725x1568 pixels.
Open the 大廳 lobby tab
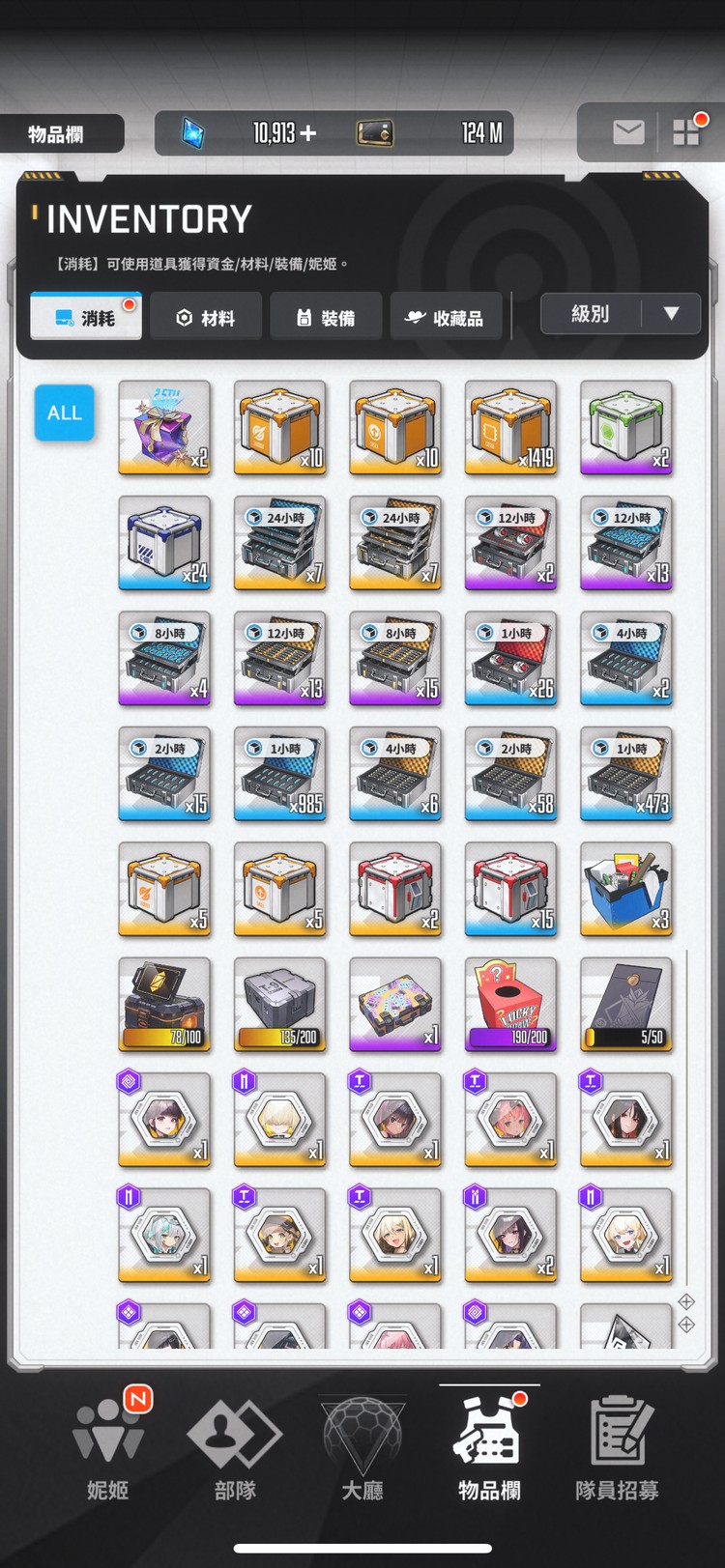tap(362, 1446)
